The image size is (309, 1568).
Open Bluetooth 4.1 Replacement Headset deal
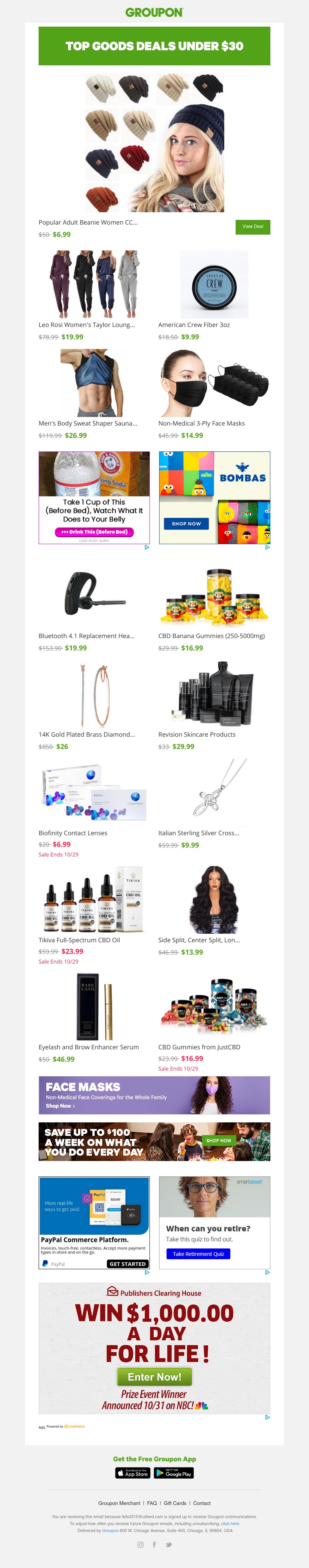[x=87, y=636]
